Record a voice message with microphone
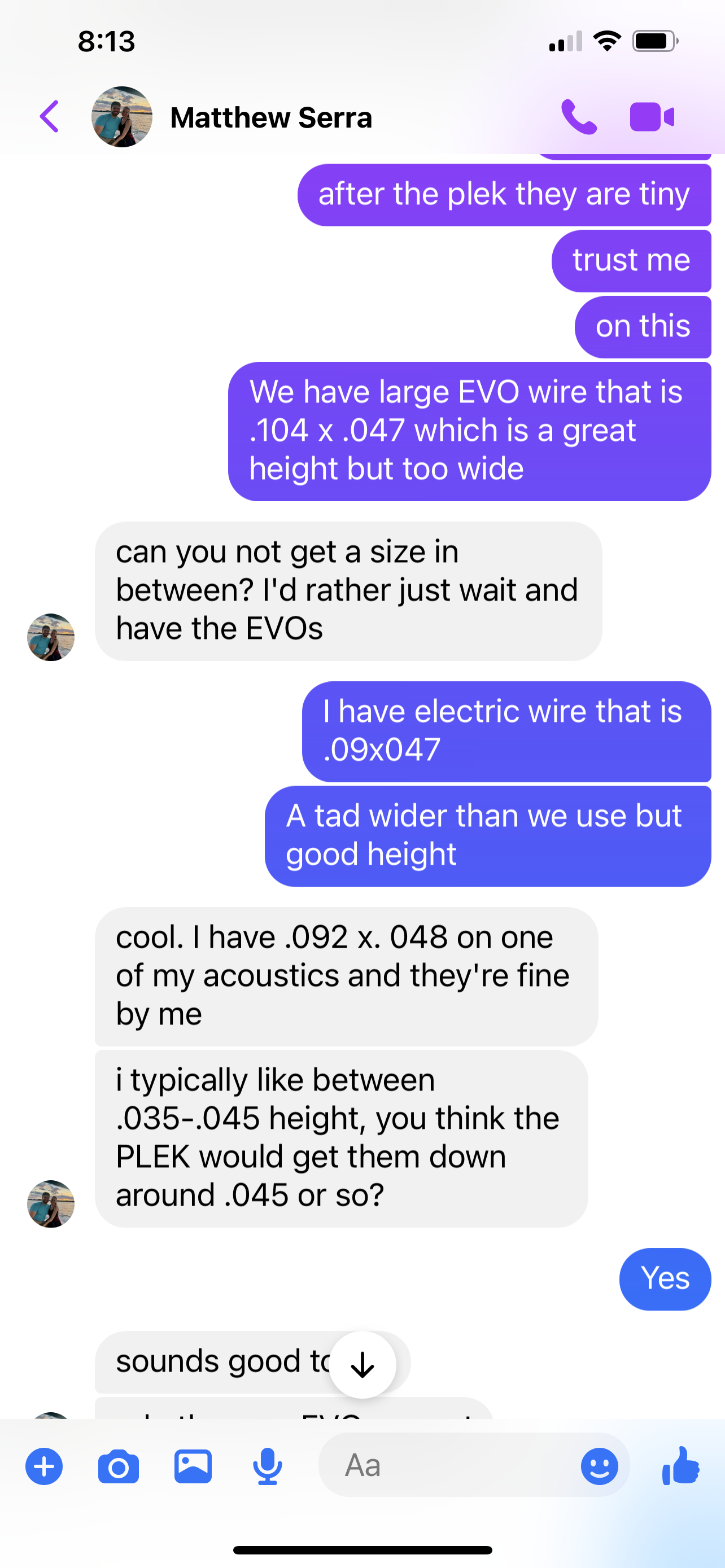725x1568 pixels. point(267,1467)
